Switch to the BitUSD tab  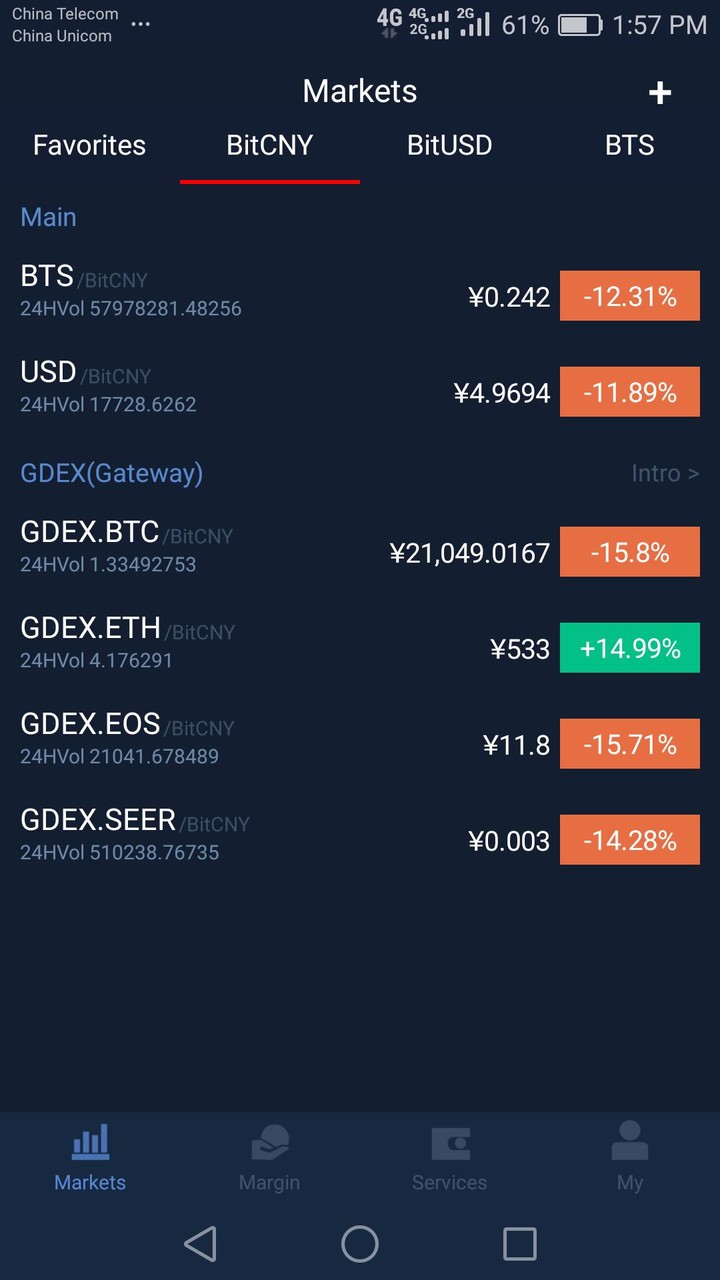coord(449,145)
